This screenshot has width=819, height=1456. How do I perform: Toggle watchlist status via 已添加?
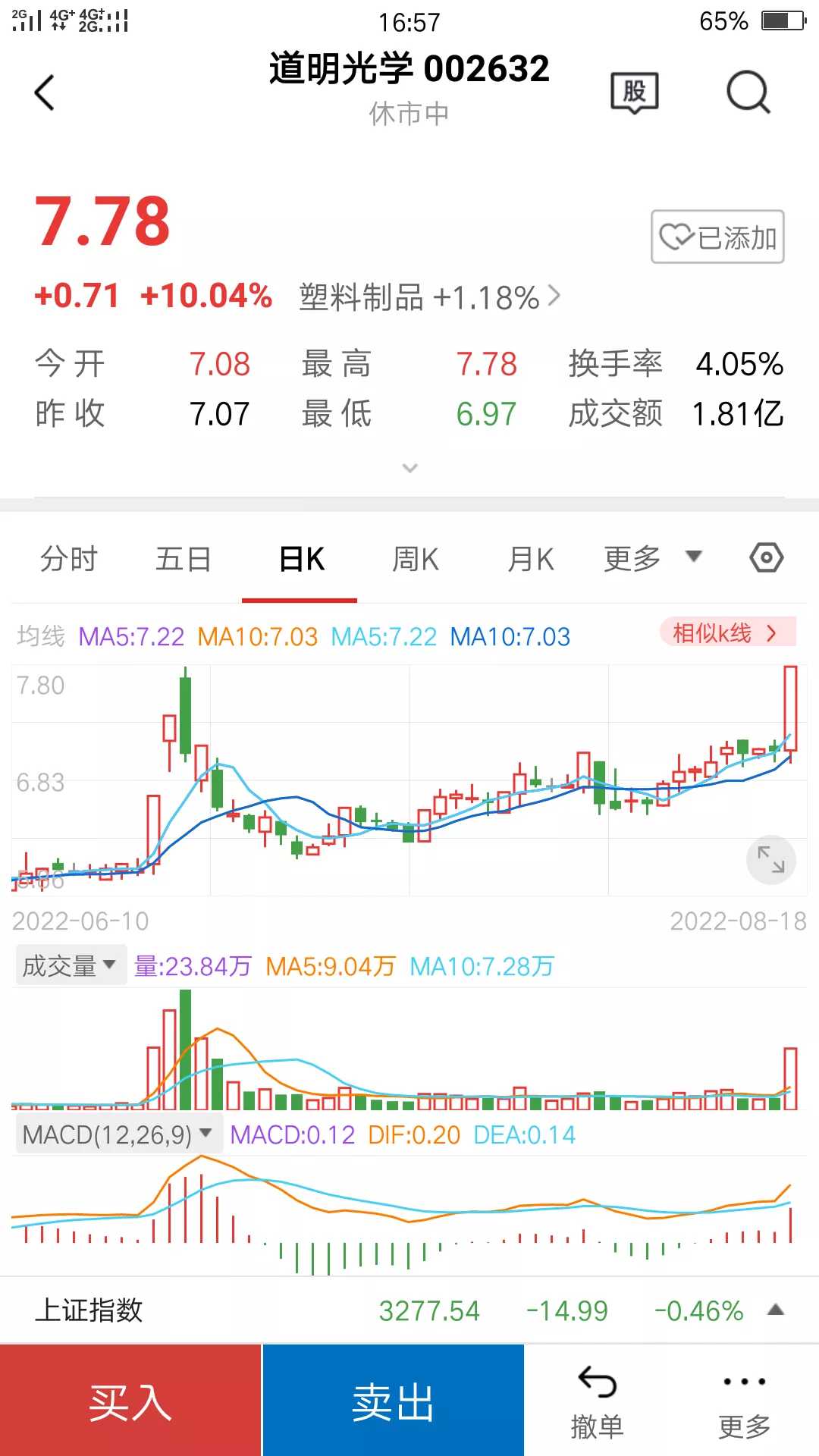click(716, 237)
